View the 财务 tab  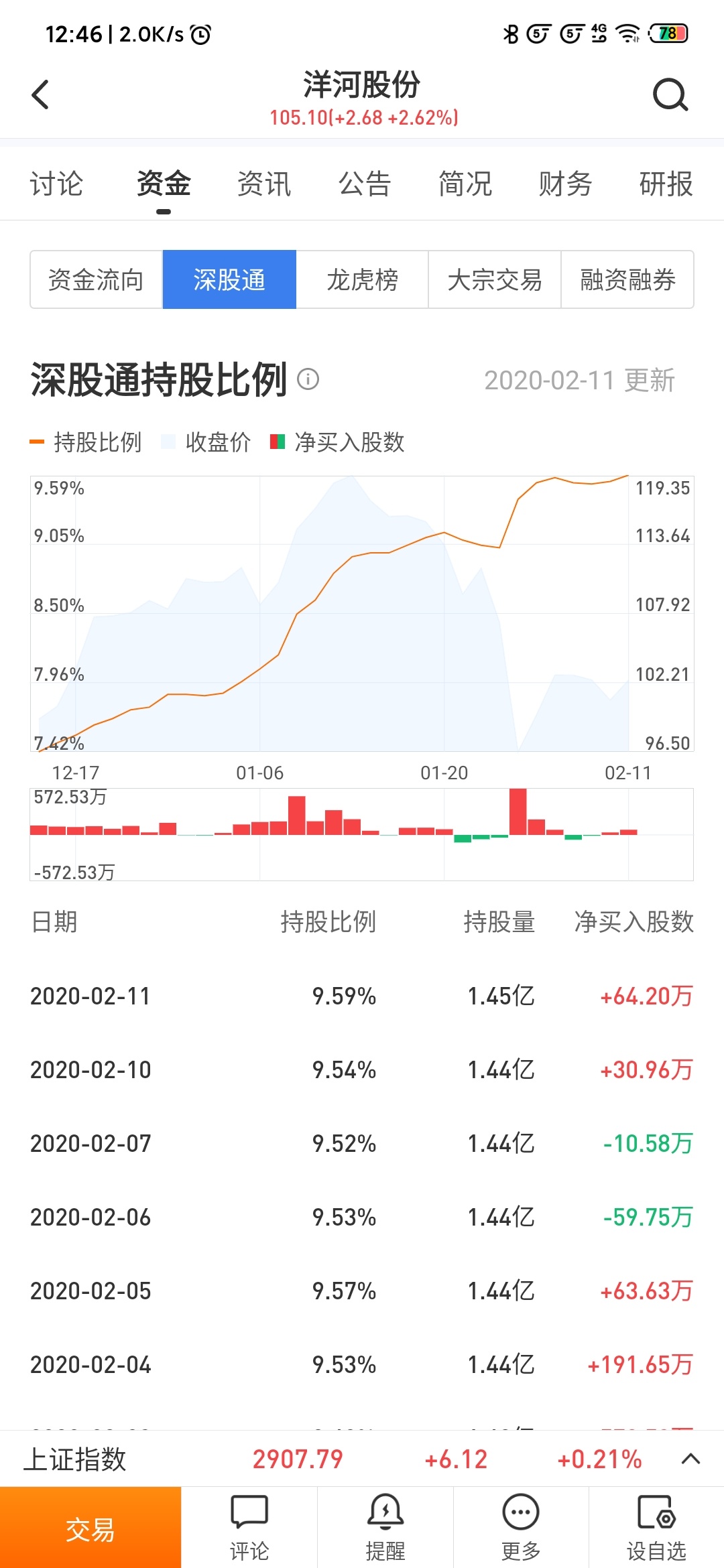click(565, 184)
